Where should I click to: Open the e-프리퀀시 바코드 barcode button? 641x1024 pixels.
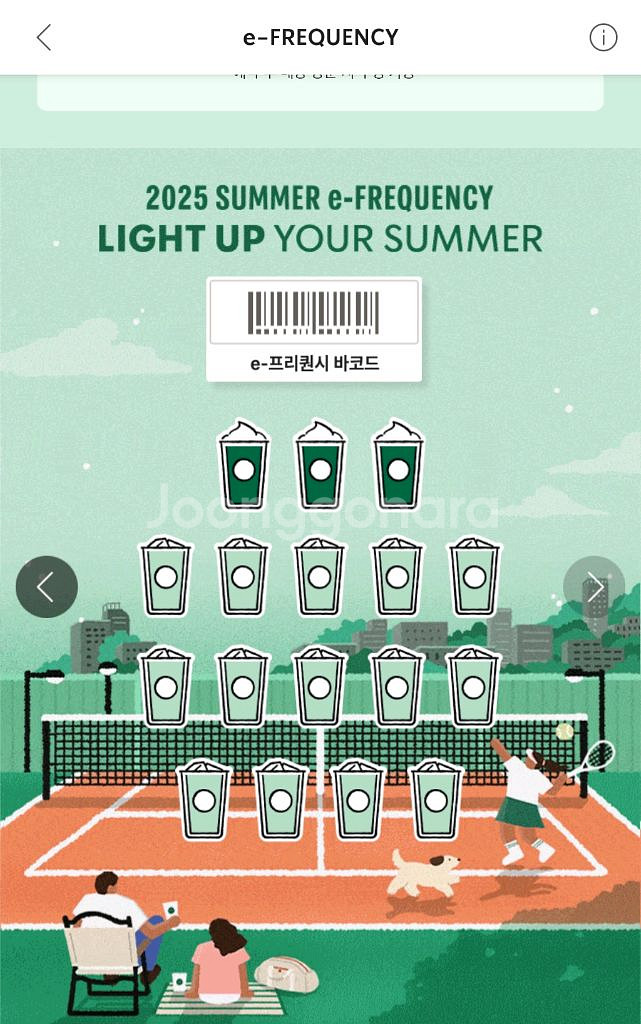314,329
